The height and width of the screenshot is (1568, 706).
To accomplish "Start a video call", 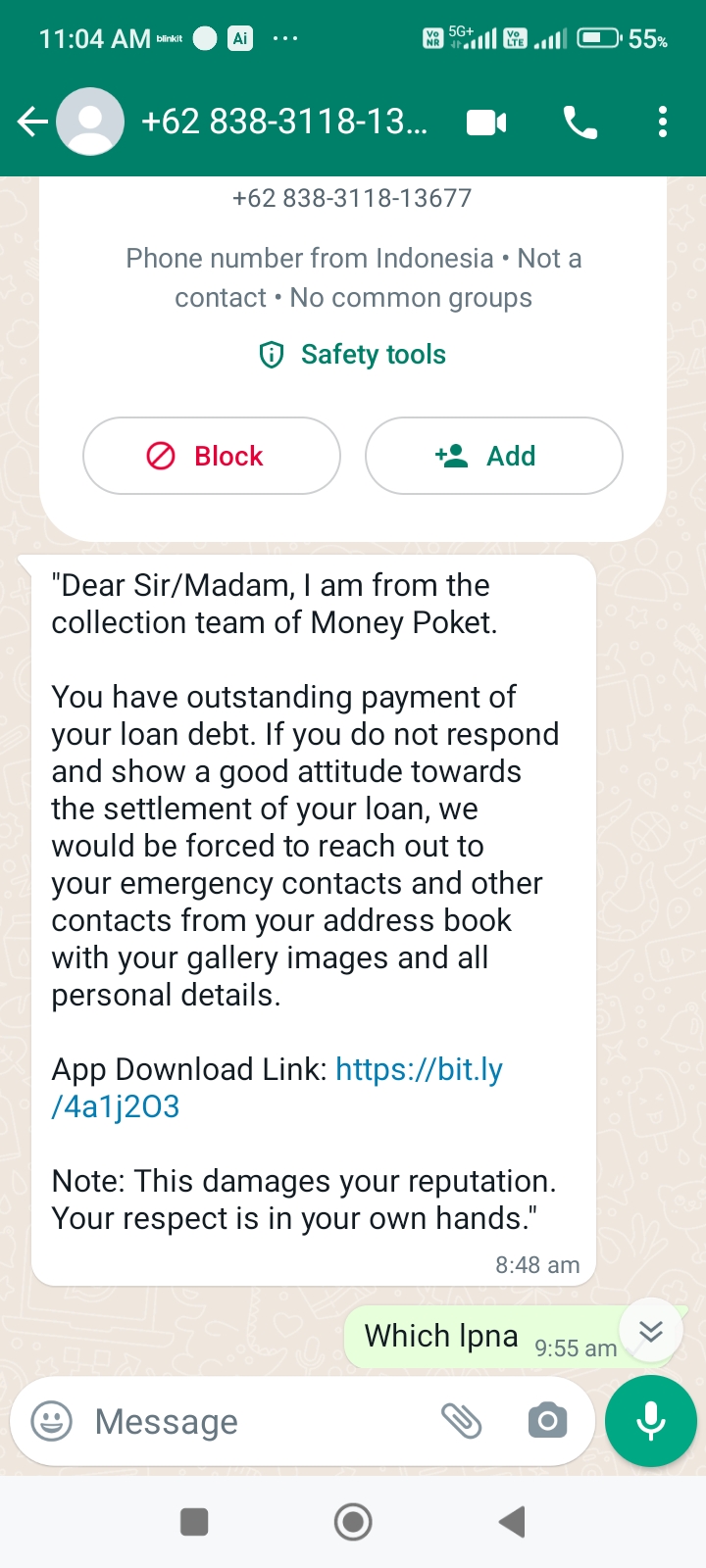I will 486,122.
